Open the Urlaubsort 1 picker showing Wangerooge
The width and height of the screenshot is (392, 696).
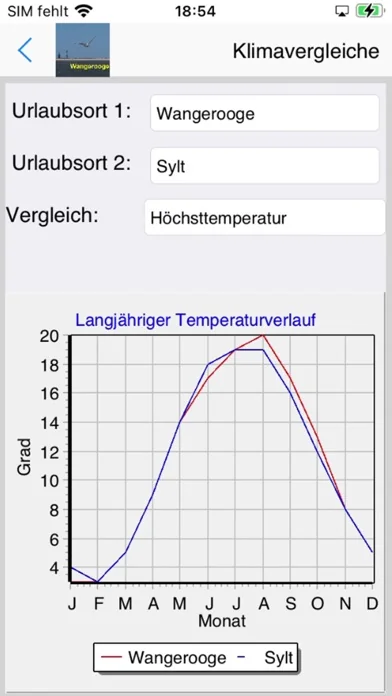(x=265, y=113)
